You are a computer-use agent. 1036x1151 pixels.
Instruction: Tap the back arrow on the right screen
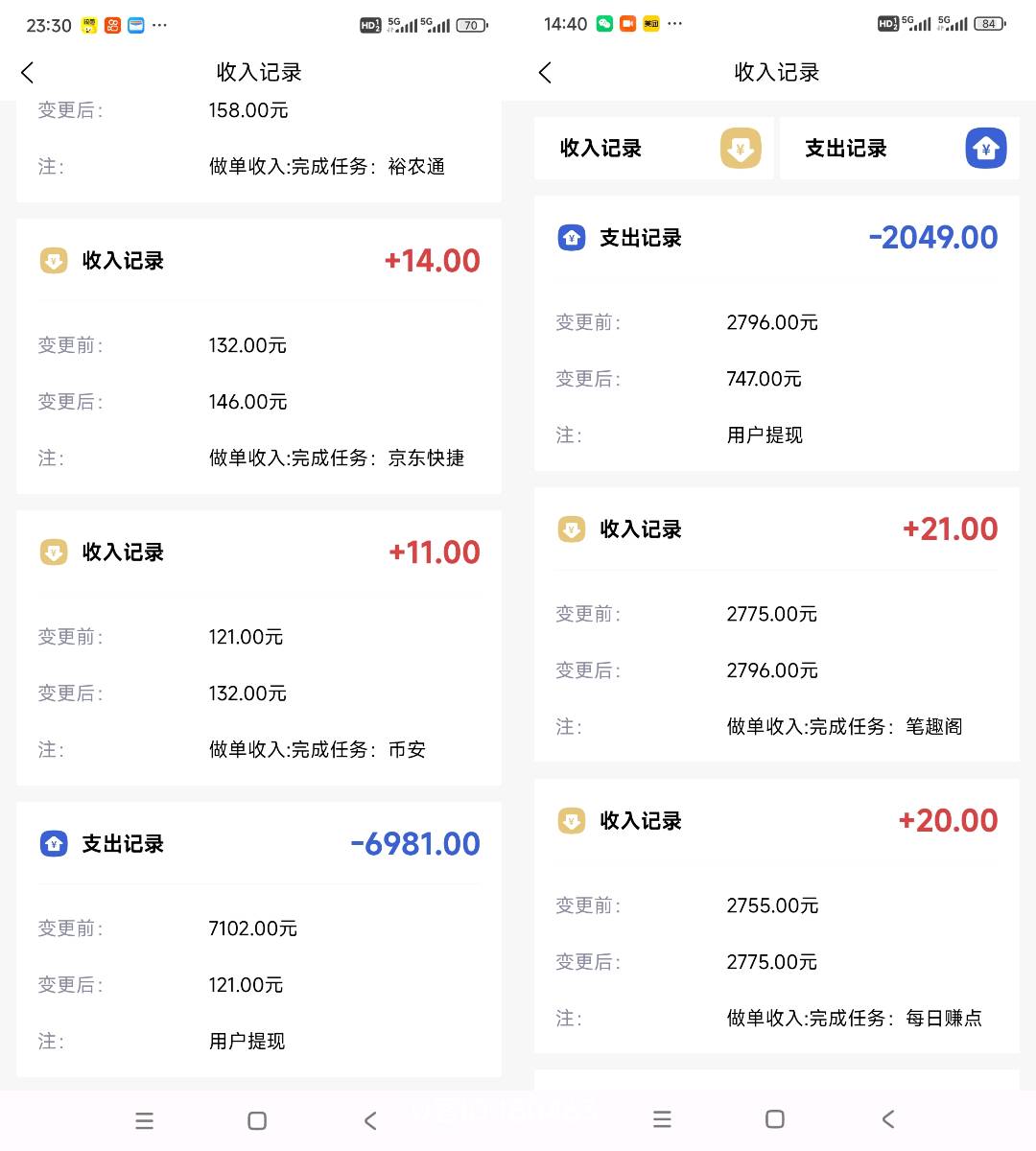(545, 72)
